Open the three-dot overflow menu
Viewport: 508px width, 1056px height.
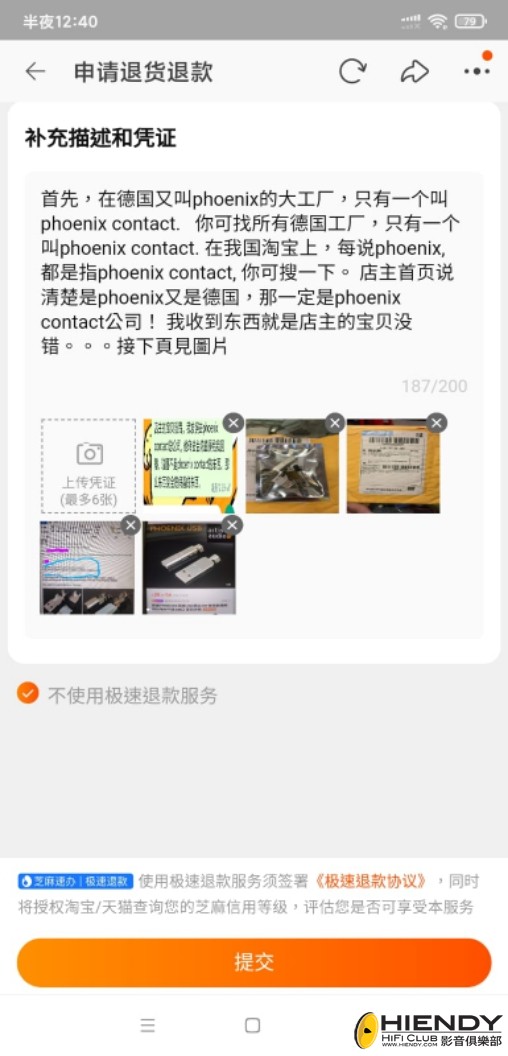pos(477,71)
